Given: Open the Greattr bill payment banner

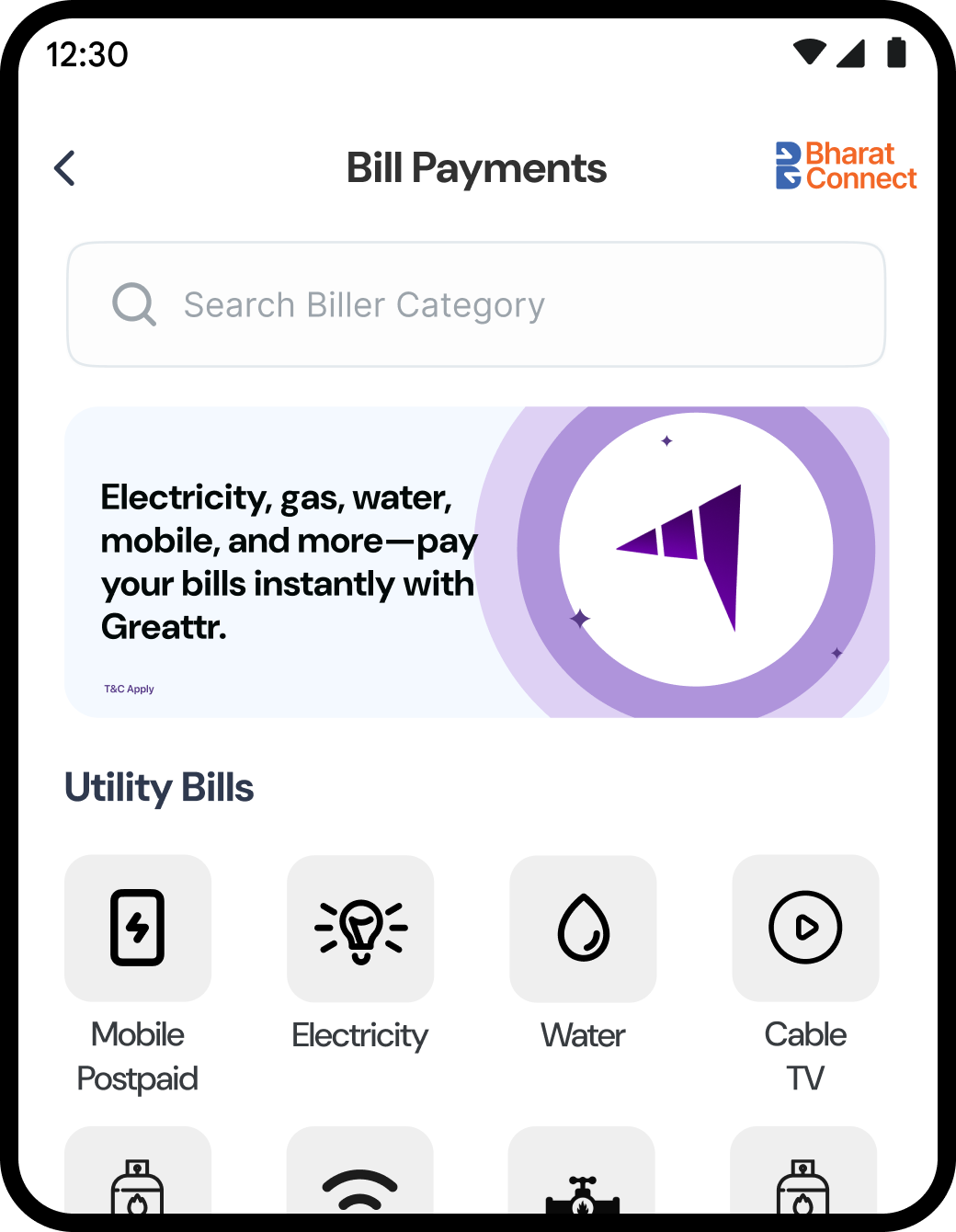Looking at the screenshot, I should 476,561.
